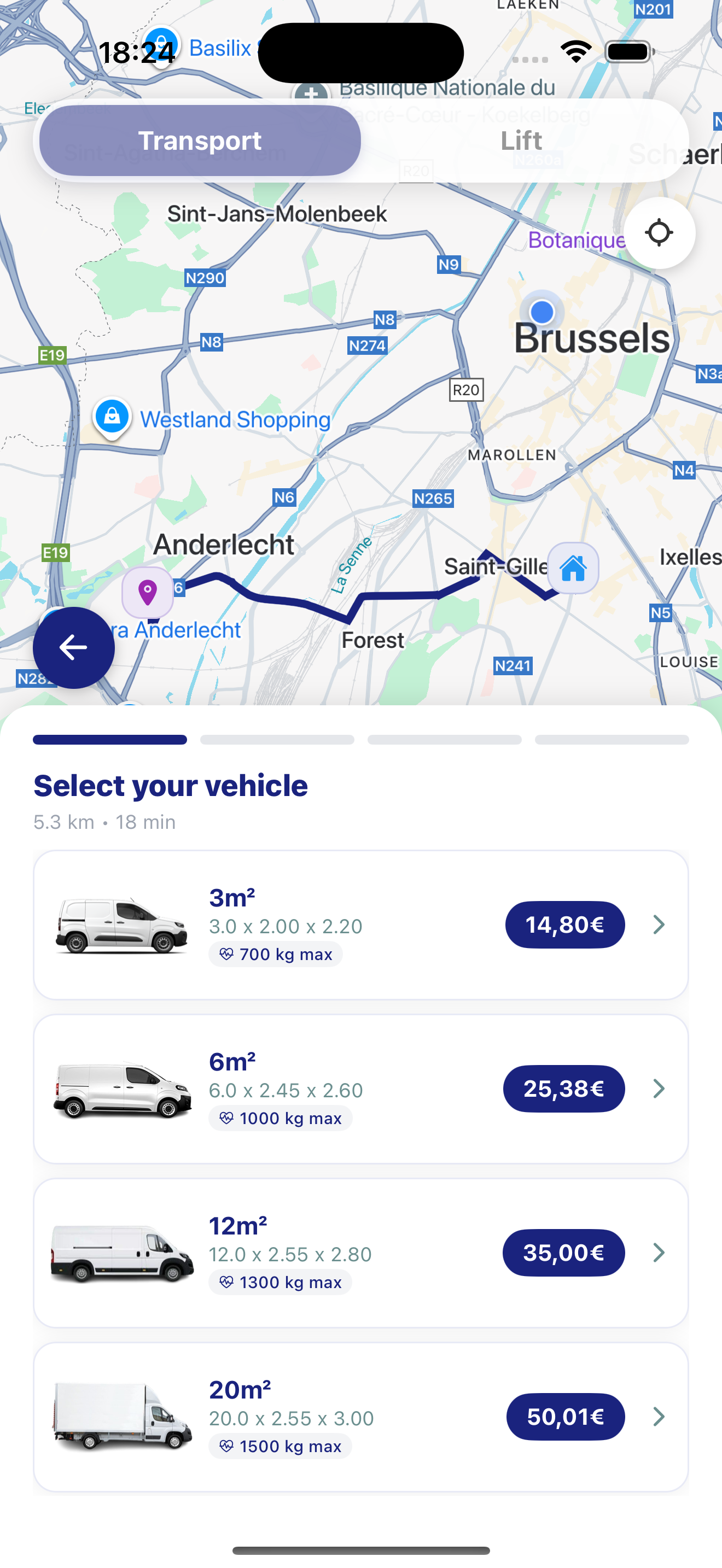
Task: Switch to the Lift tab
Action: coord(522,140)
